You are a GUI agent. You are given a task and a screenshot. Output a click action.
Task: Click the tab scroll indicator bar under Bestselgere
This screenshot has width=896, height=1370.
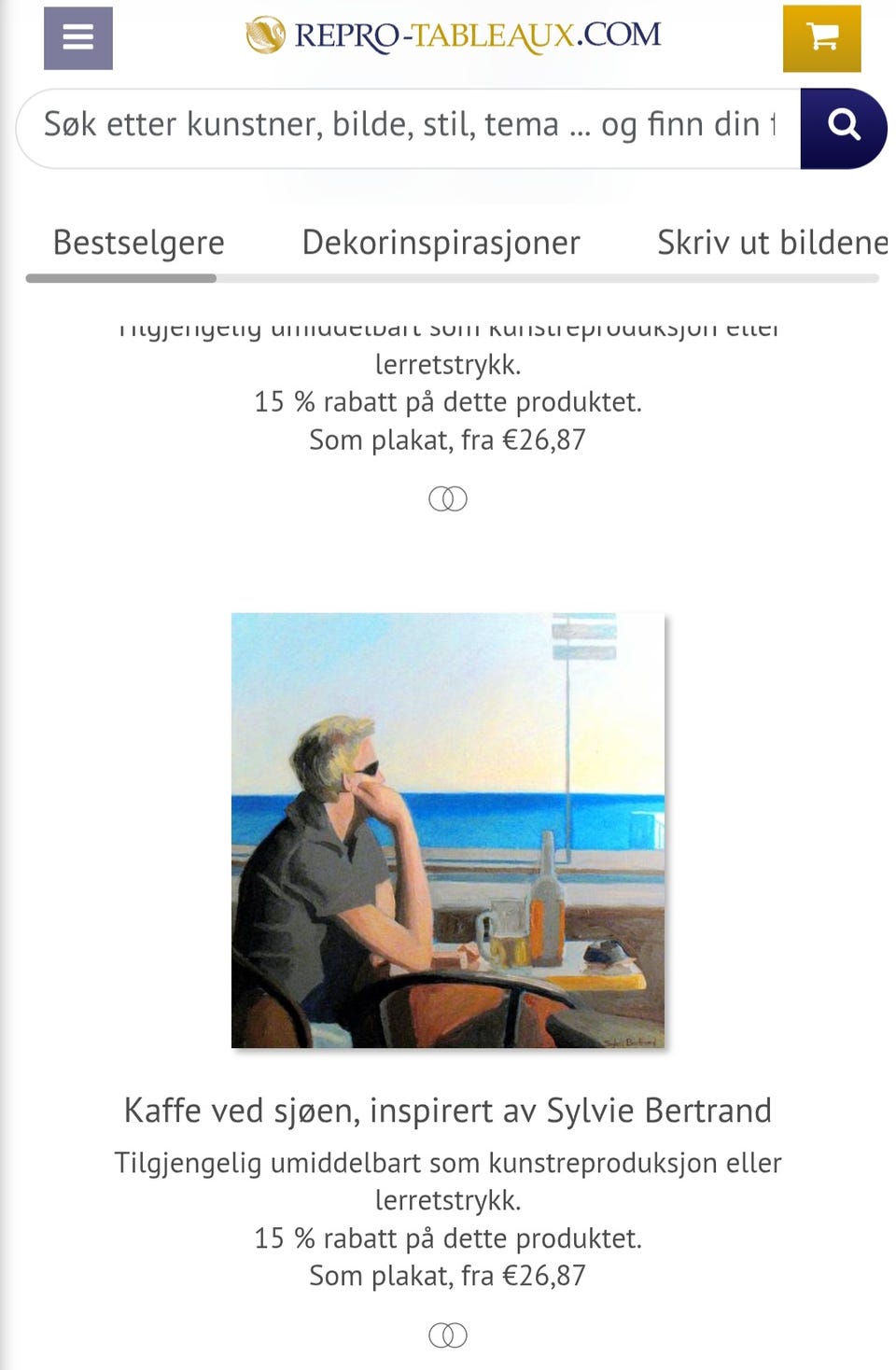click(121, 278)
